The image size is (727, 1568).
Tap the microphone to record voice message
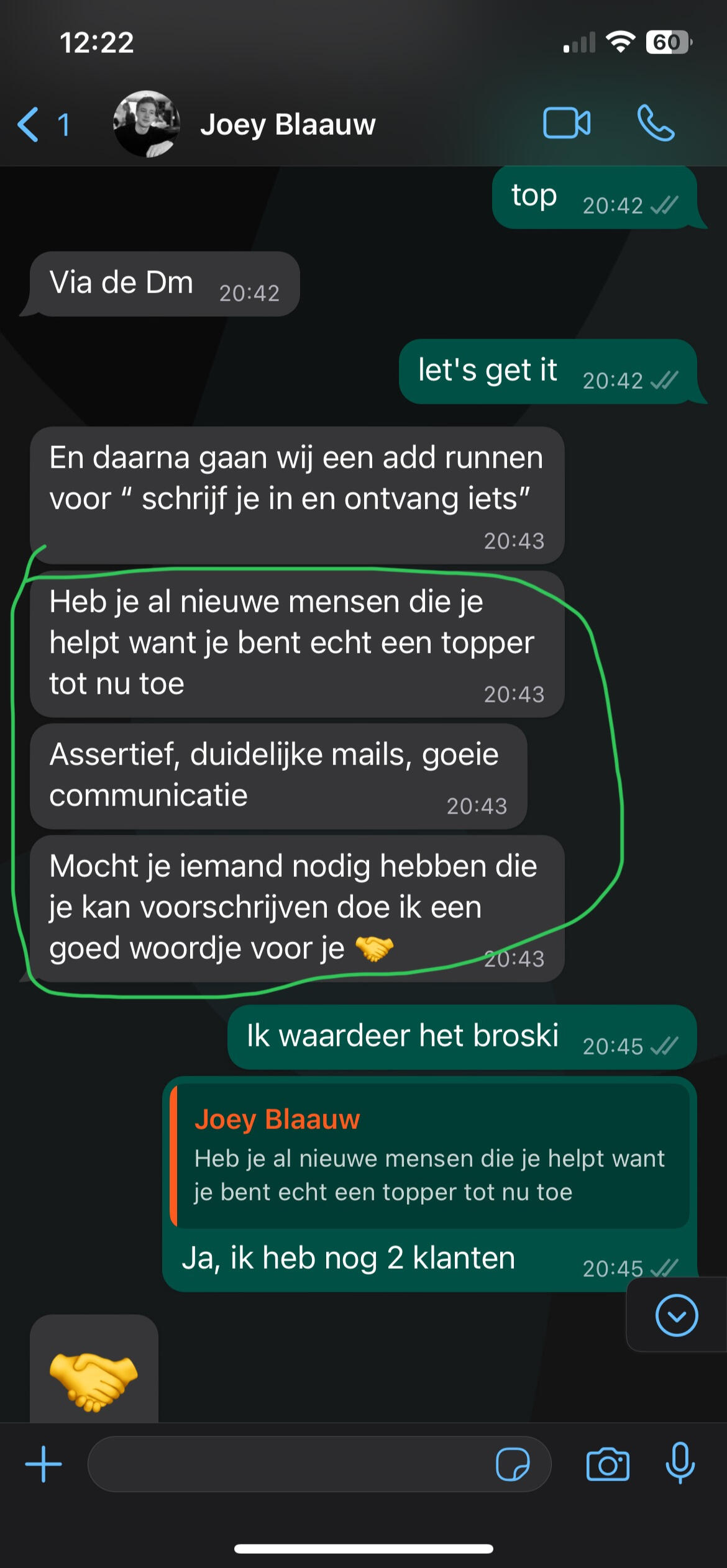pos(680,1463)
